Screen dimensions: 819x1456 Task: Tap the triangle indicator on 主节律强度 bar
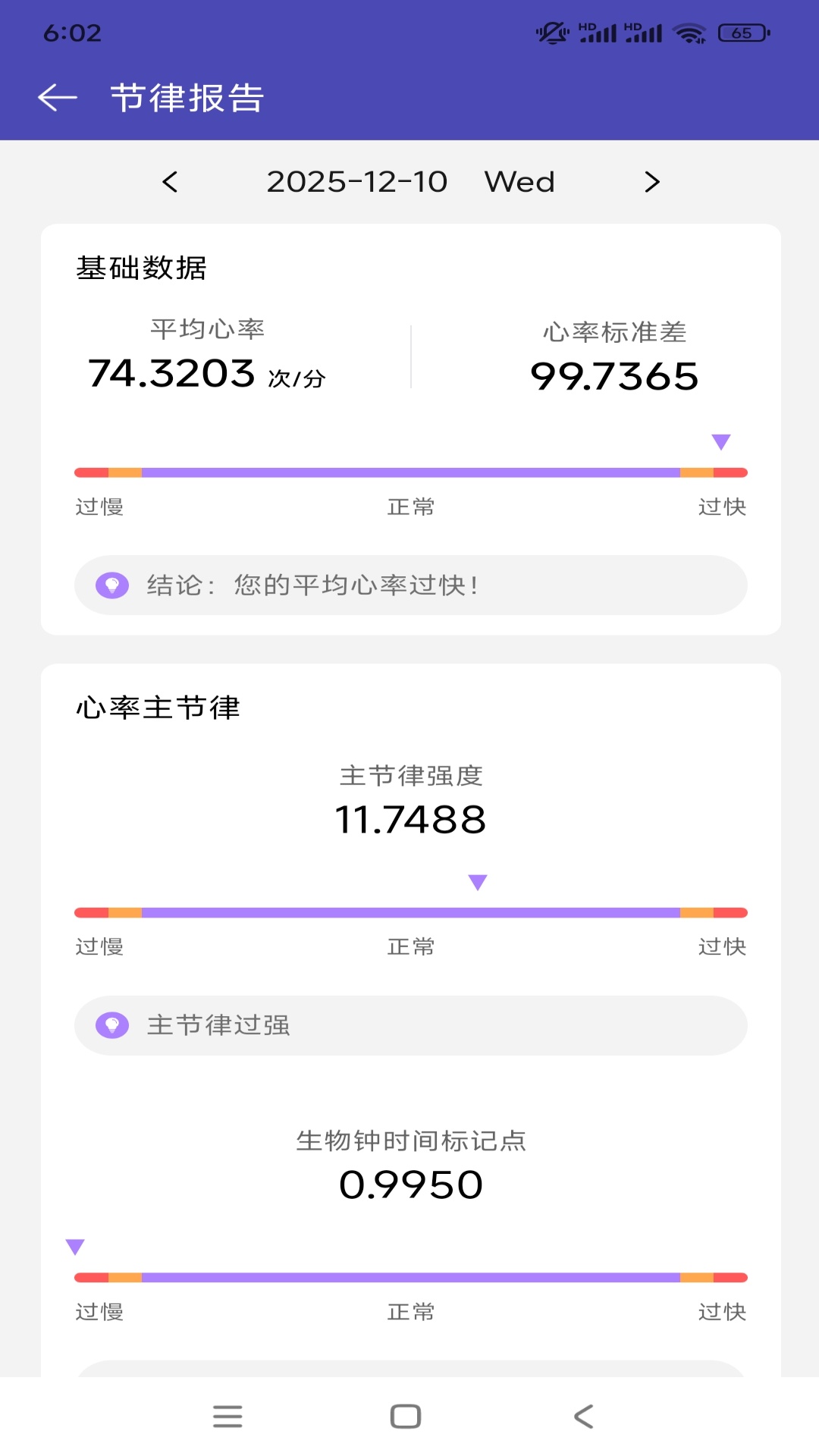point(477,882)
